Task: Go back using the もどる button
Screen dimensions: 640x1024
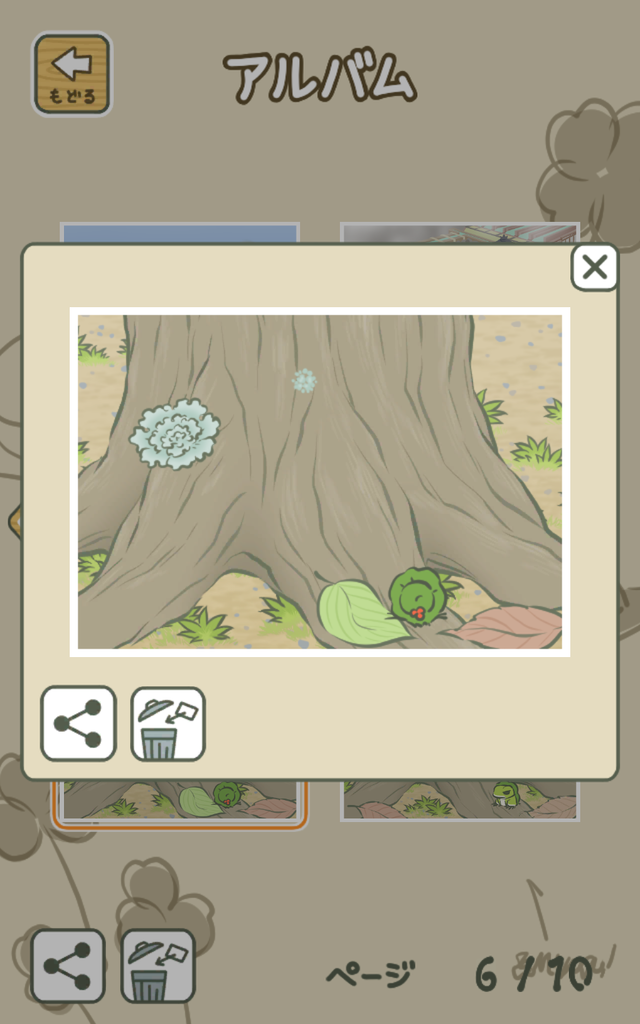Action: point(72,74)
